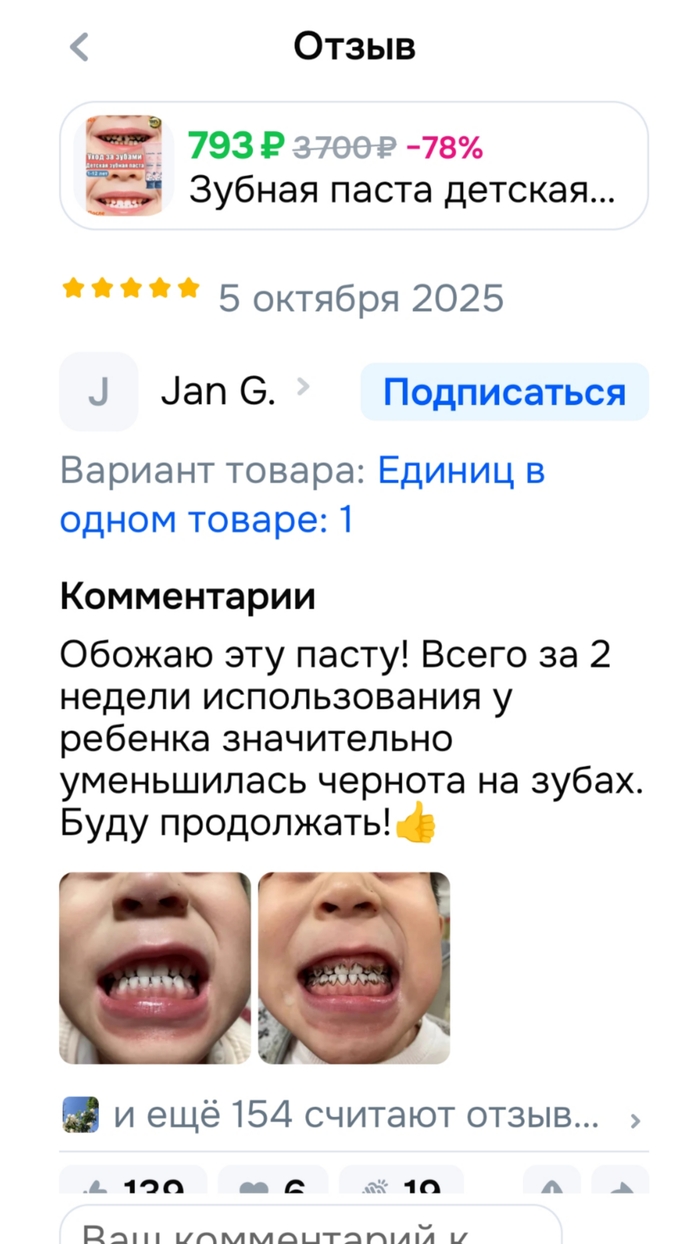Tap the Подписаться button
700x1244 pixels.
point(504,392)
